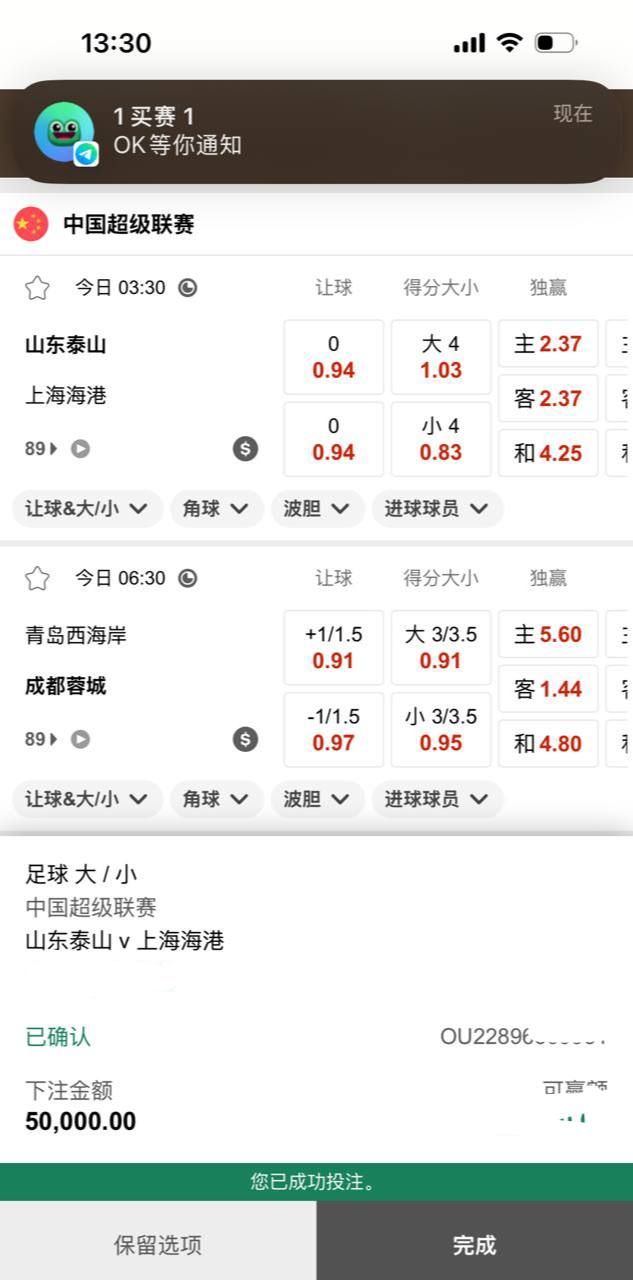Select 大 3/3.5 odds at 0.91
Viewport: 633px width, 1280px height.
click(440, 647)
